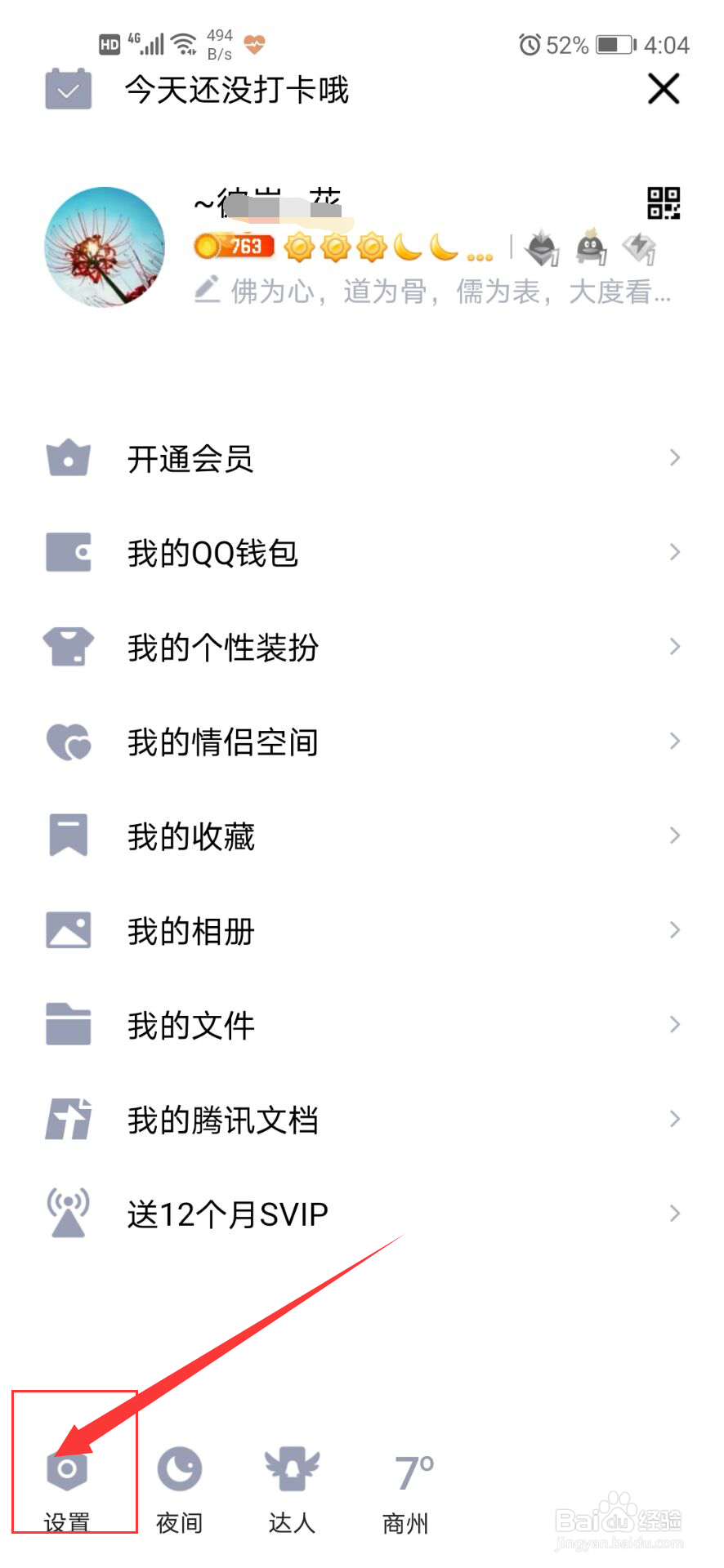Tap the check-in banner 今天还没打卡哦
Image resolution: width=724 pixels, height=1568 pixels.
point(237,91)
